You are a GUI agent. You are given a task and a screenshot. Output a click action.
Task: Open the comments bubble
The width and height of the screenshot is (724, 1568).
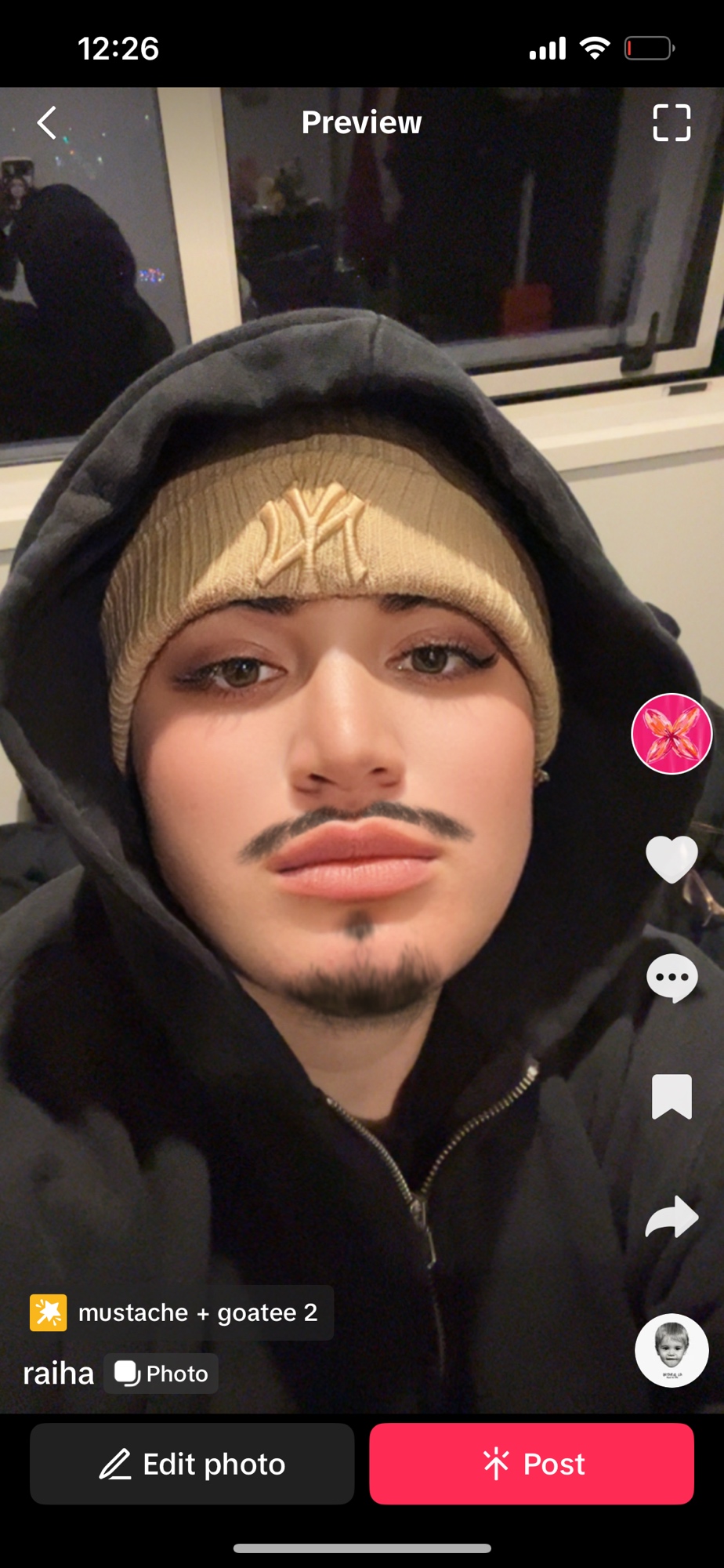(x=672, y=978)
